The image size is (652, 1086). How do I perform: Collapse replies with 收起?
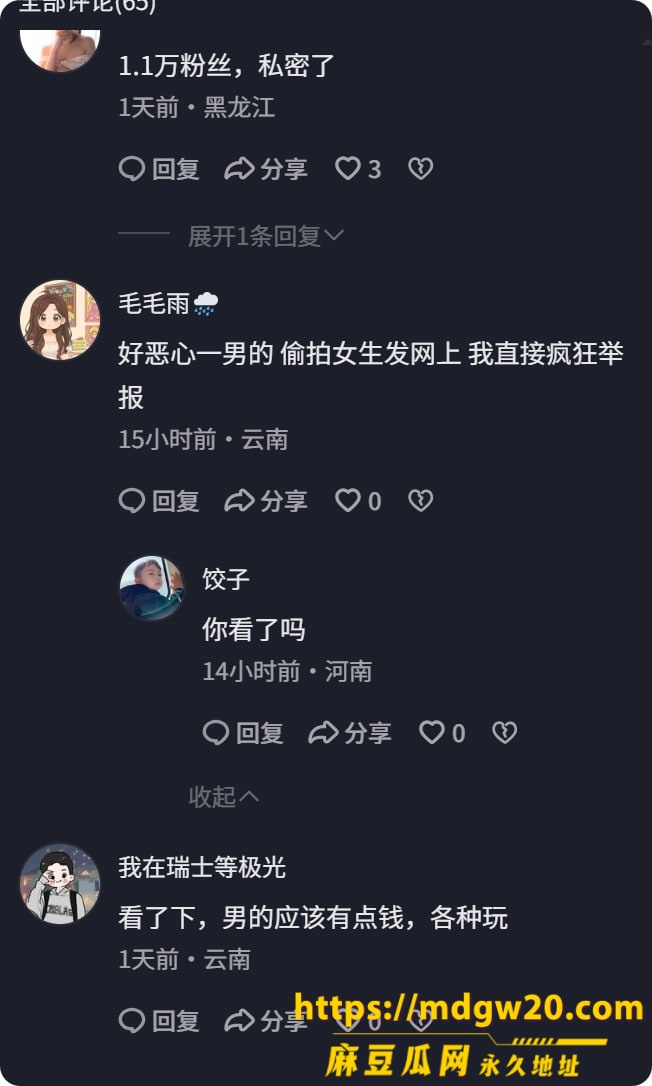pos(224,797)
